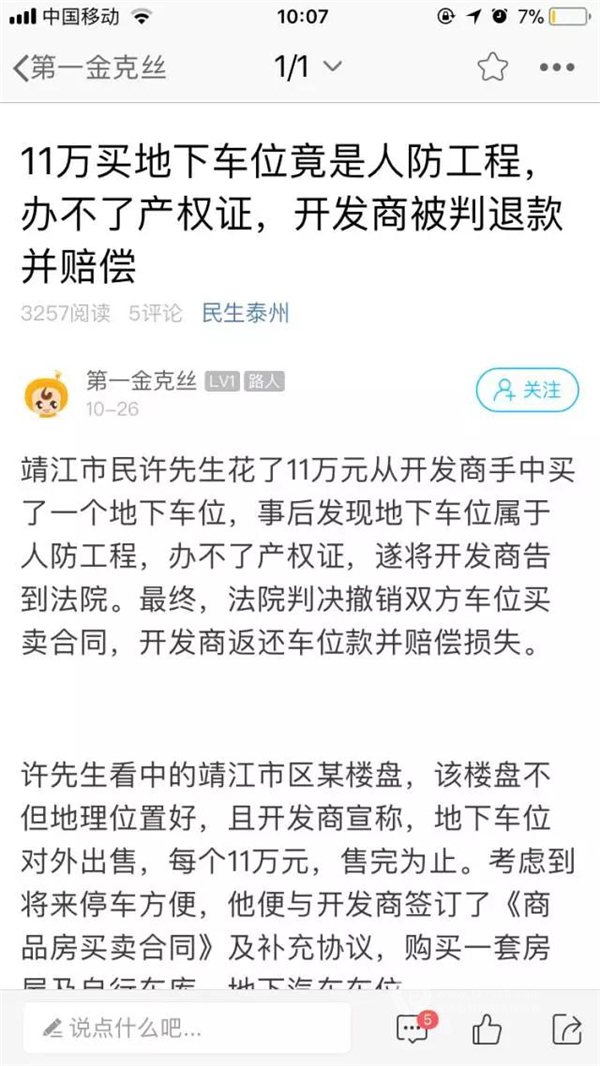Like this post with the thumbs-up icon
The image size is (600, 1066).
487,1026
